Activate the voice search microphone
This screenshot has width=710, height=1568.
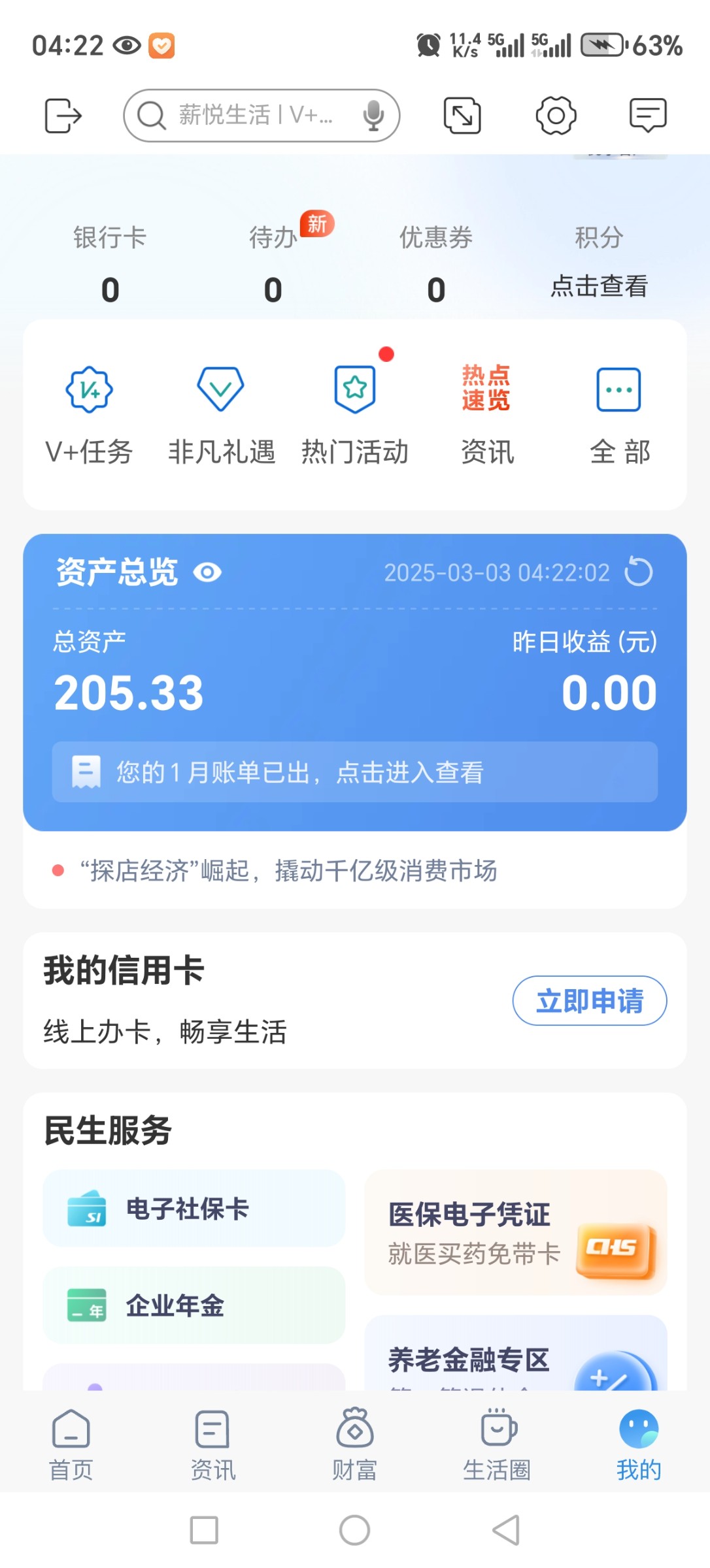(x=373, y=115)
